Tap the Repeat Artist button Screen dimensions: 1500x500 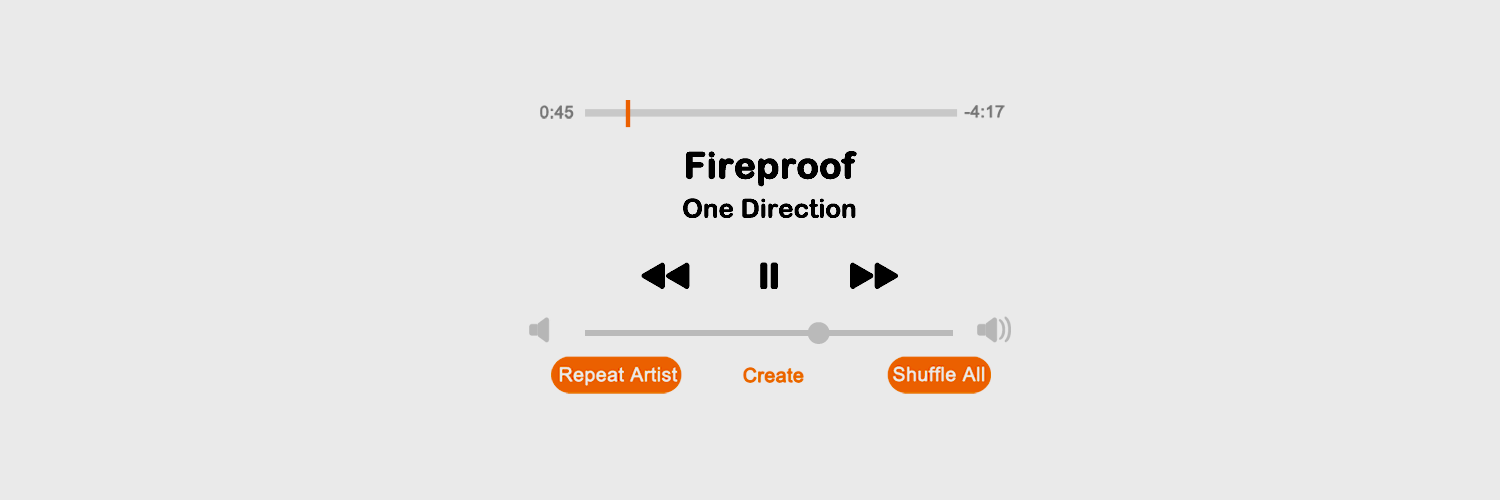tap(617, 375)
